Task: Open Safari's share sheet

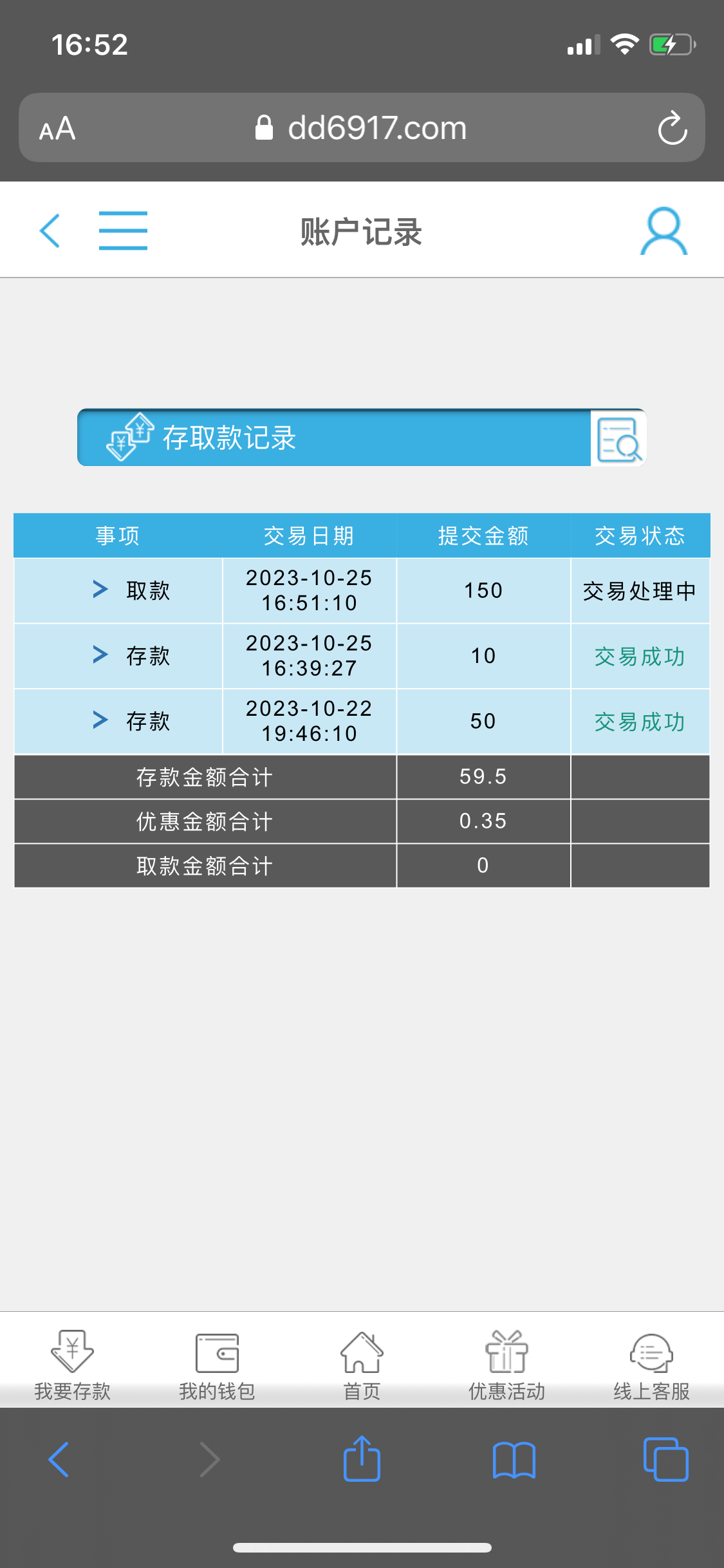Action: 362,1459
